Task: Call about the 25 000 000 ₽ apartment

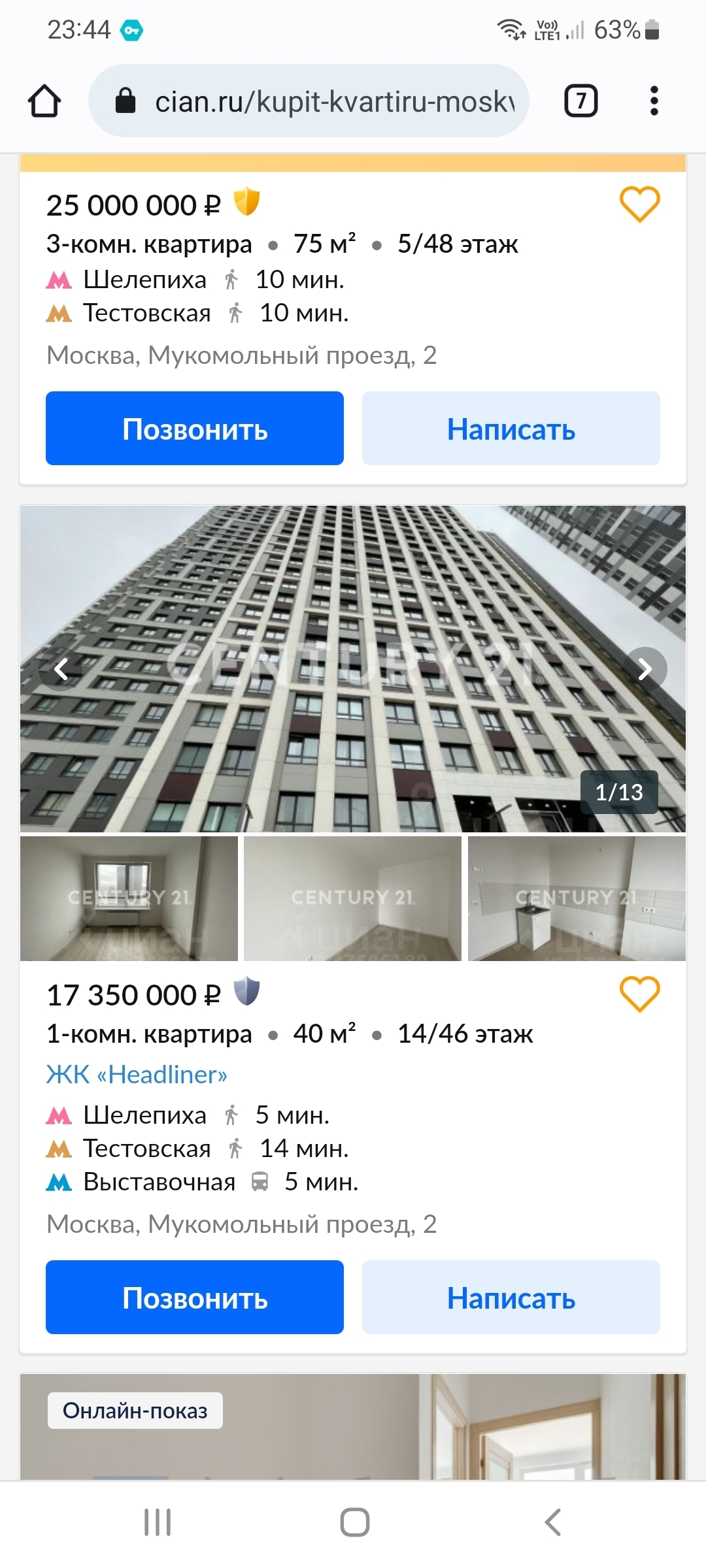Action: pyautogui.click(x=194, y=429)
